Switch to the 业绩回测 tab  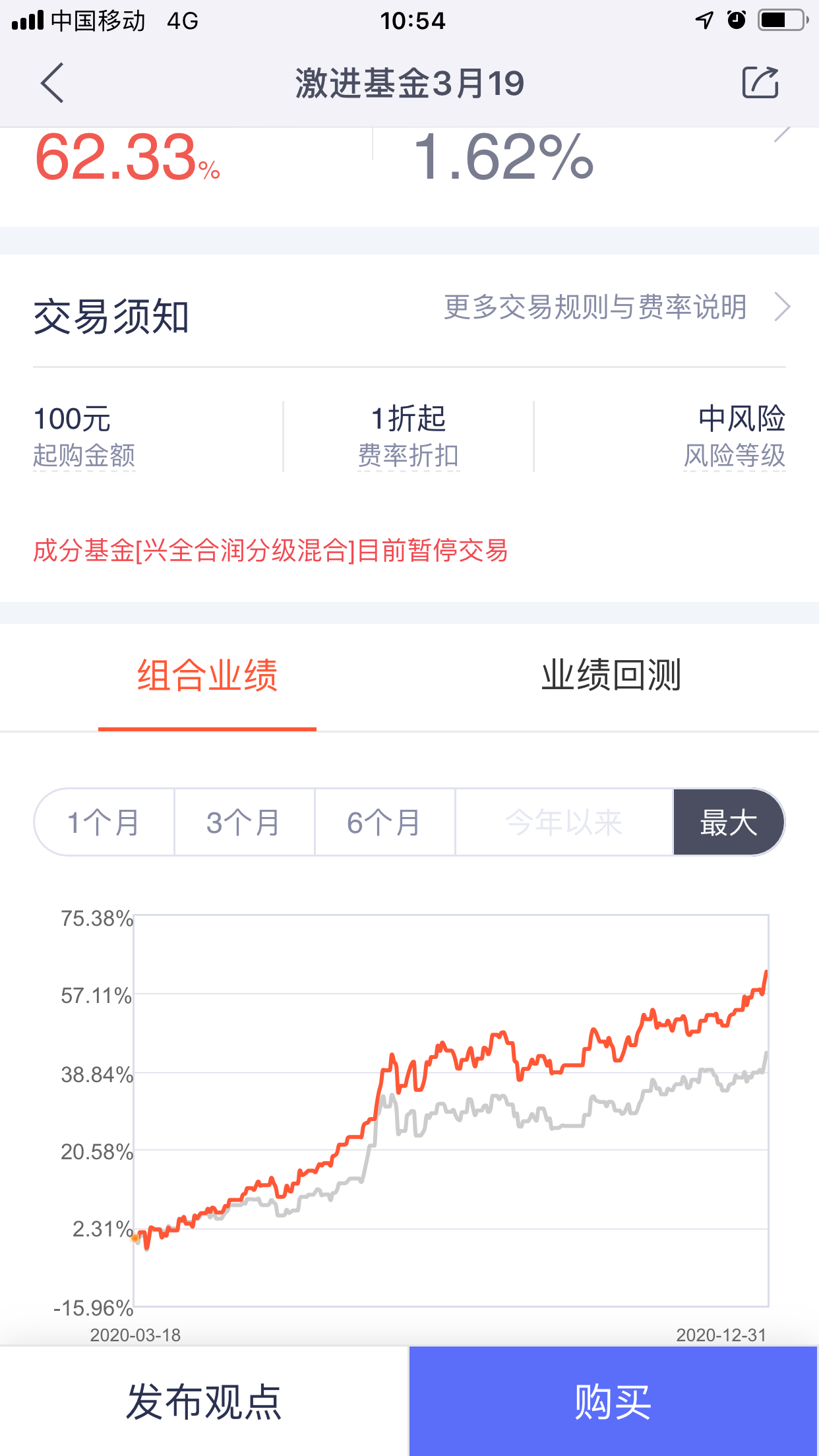[x=611, y=677]
